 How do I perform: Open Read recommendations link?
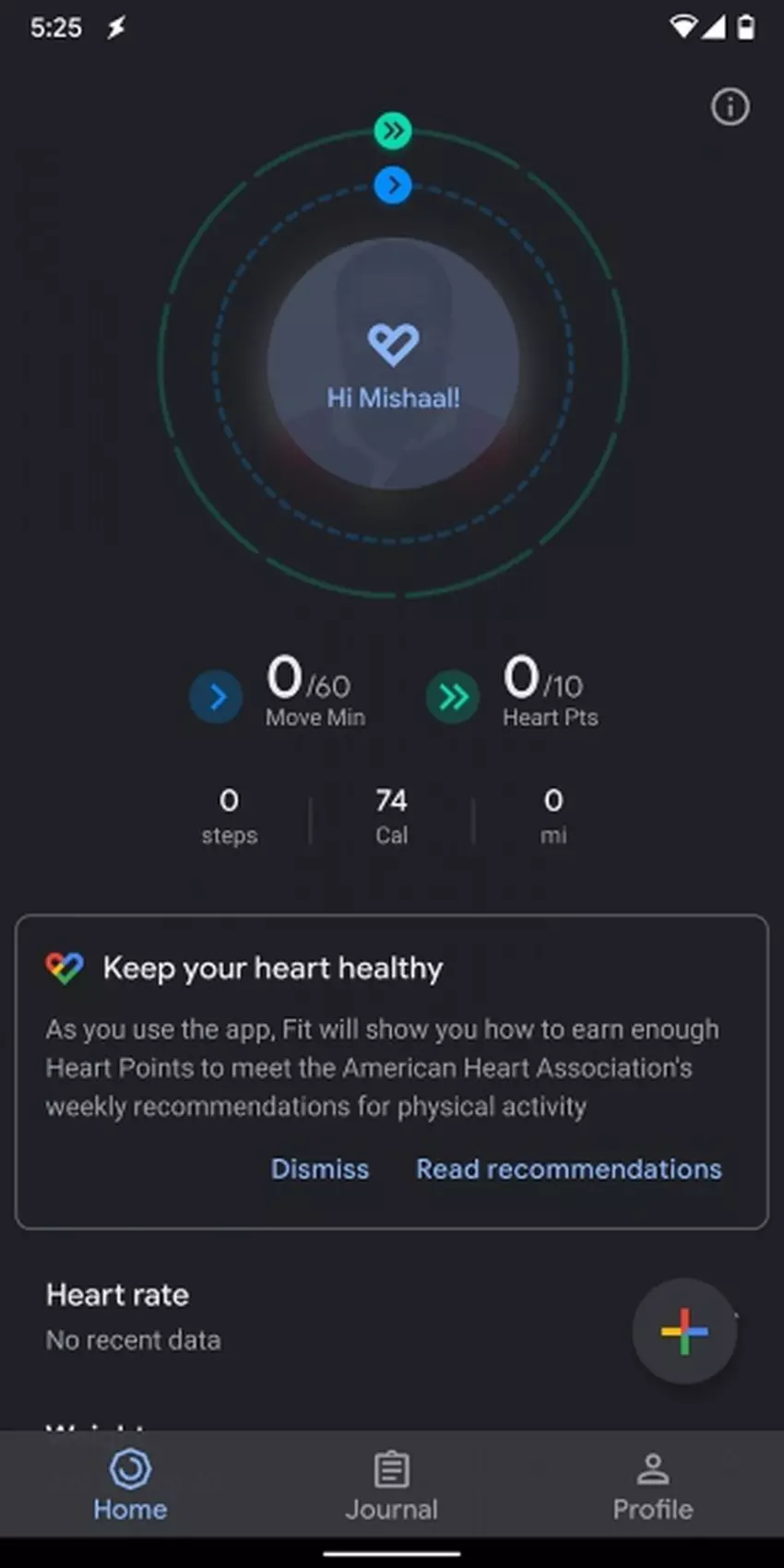tap(568, 1169)
